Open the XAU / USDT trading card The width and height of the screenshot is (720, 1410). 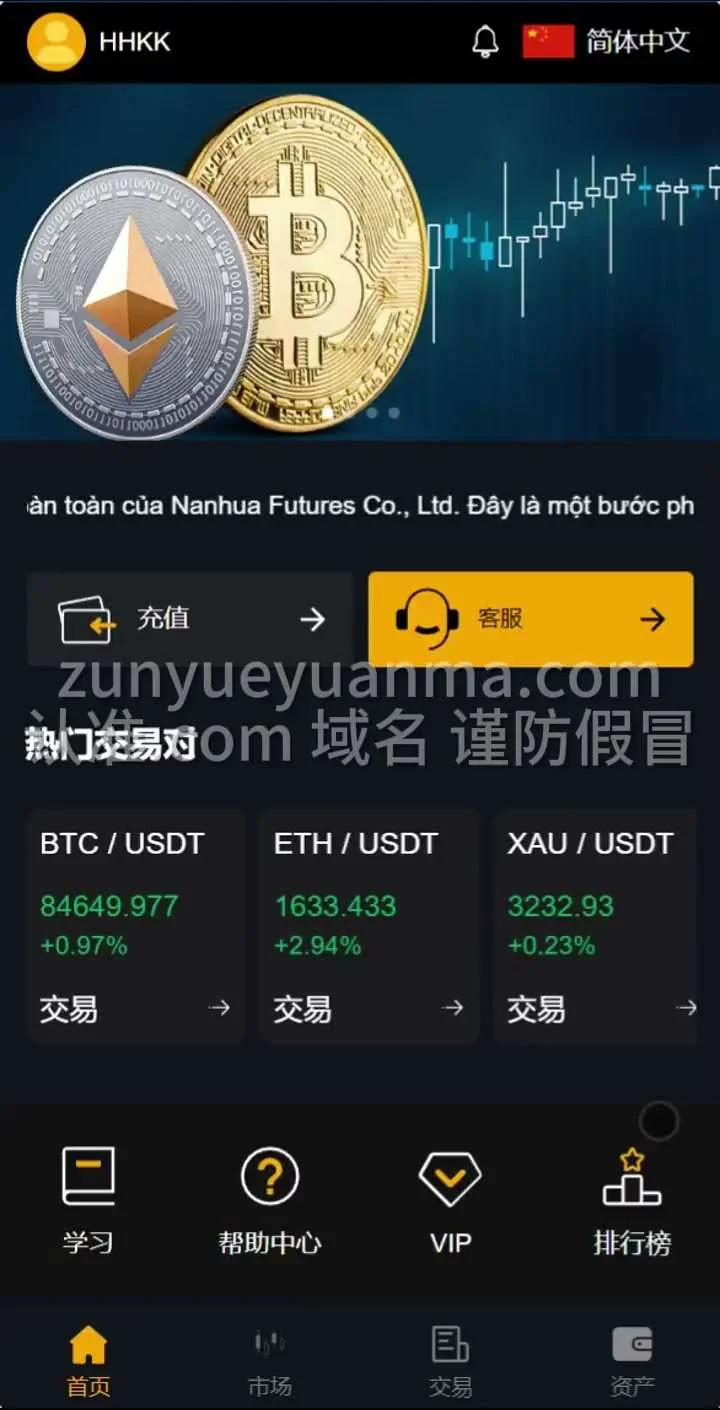tap(600, 925)
